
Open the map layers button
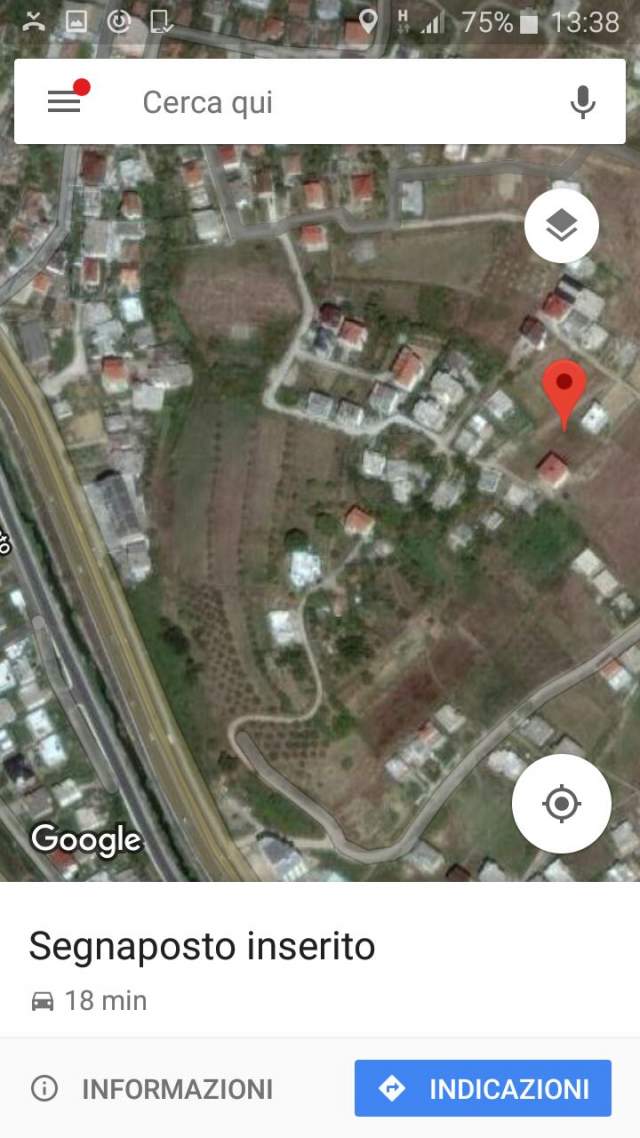(562, 226)
